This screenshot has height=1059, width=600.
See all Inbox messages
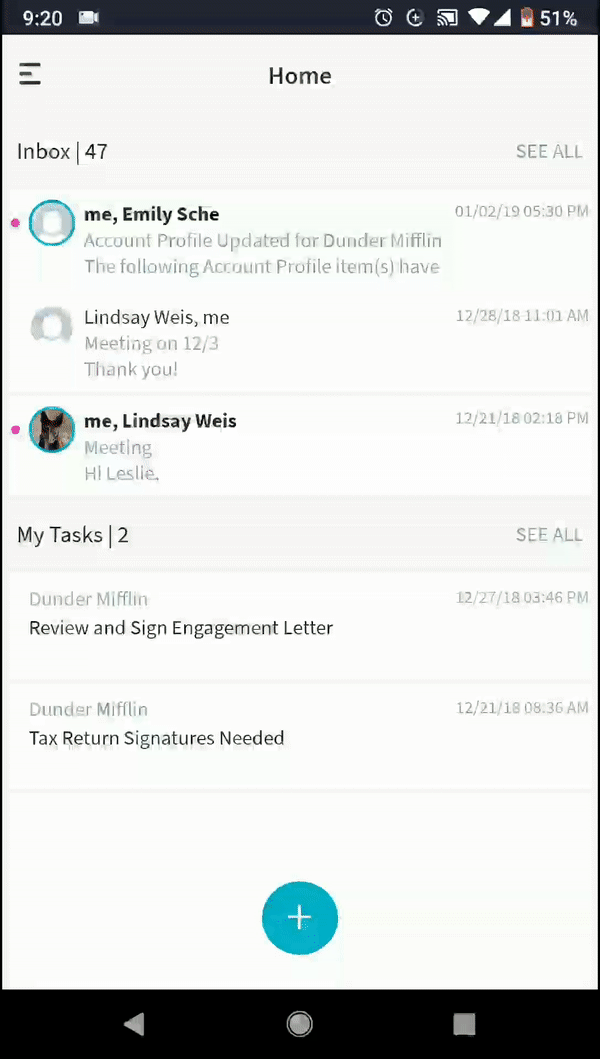point(548,152)
